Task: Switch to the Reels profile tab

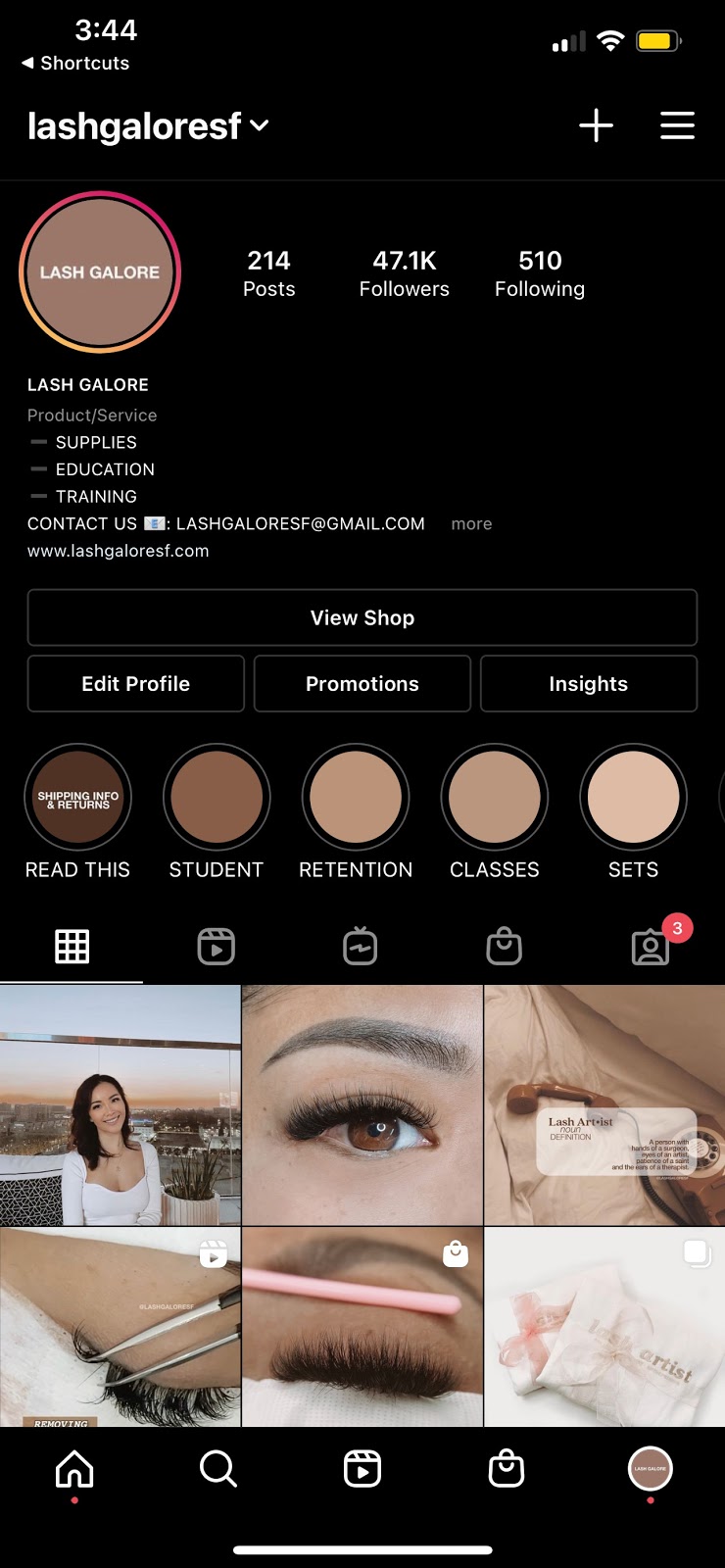Action: click(x=216, y=947)
